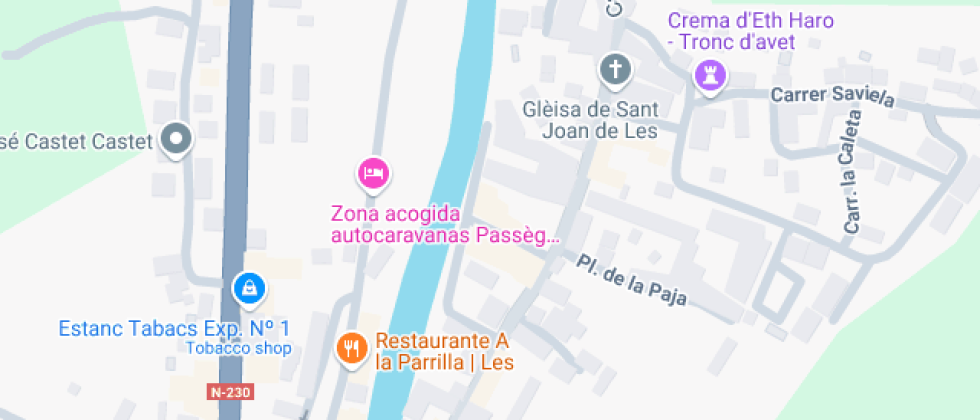Open the Glèisa de Sant Joan church marker
Image resolution: width=980 pixels, height=420 pixels.
click(x=616, y=70)
